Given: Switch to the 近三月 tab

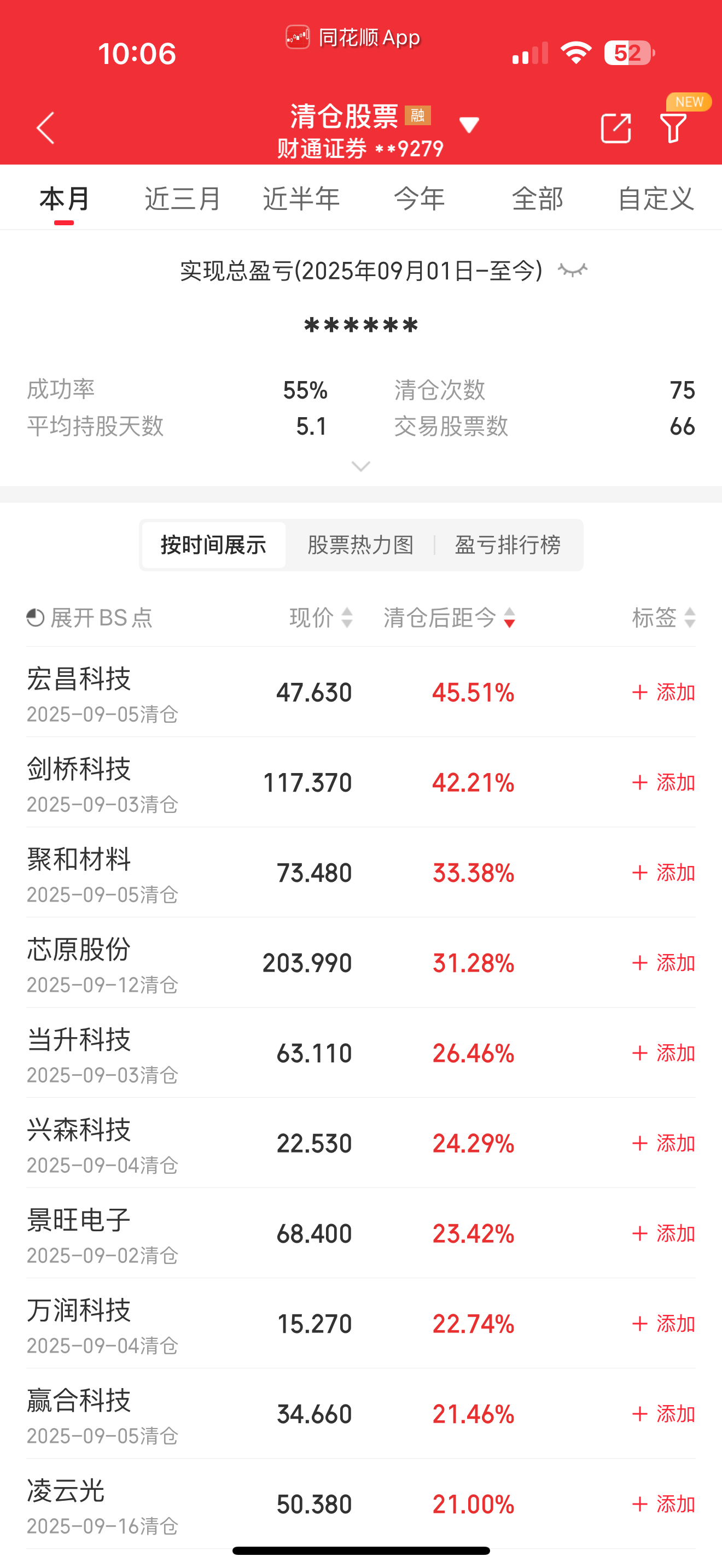Looking at the screenshot, I should pos(183,198).
